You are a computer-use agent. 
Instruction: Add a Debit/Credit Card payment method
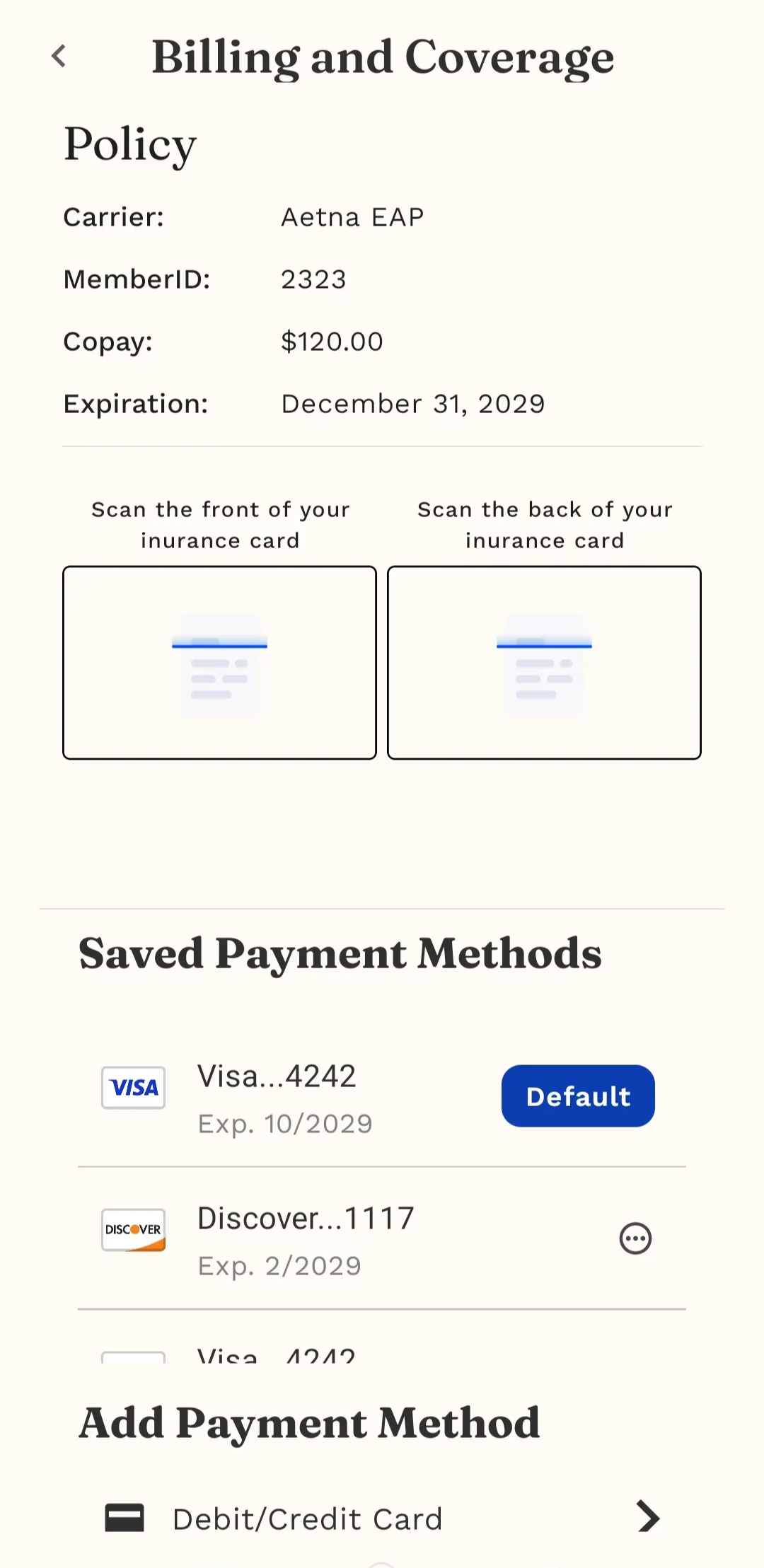tap(382, 1518)
